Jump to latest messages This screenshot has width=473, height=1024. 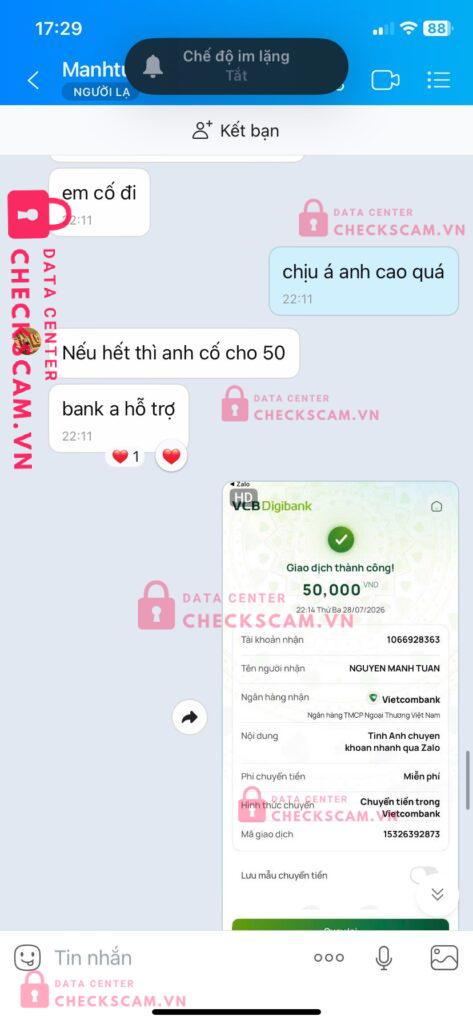437,894
